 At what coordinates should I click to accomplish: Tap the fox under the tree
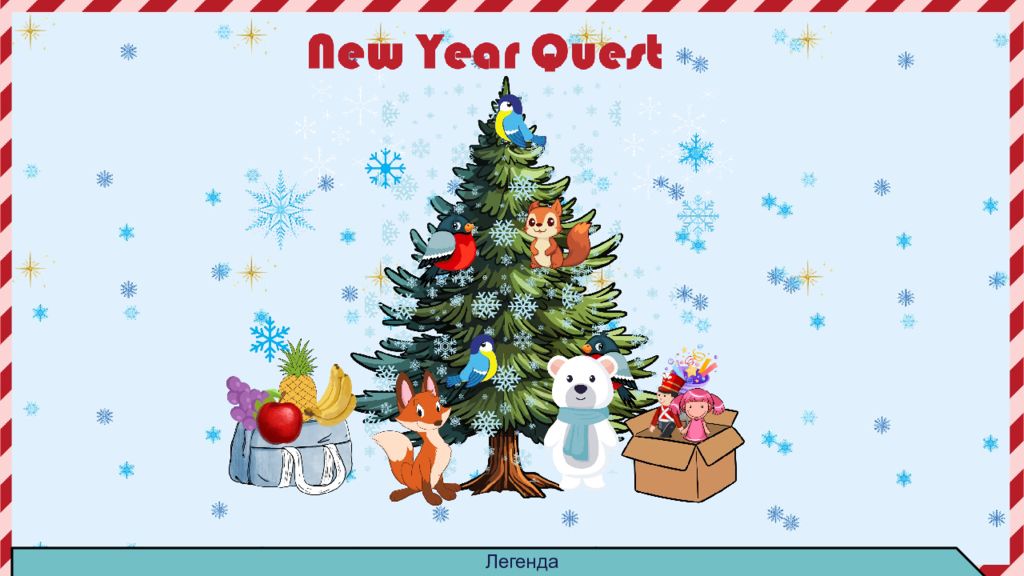pos(412,440)
